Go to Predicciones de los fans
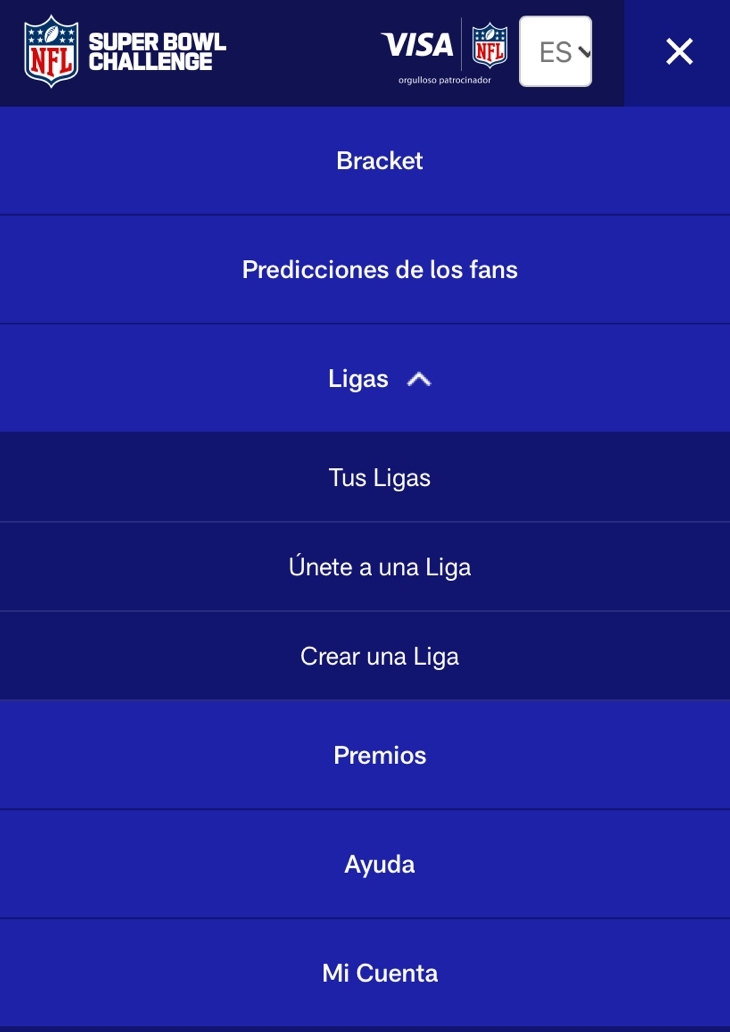This screenshot has width=730, height=1032. [379, 270]
